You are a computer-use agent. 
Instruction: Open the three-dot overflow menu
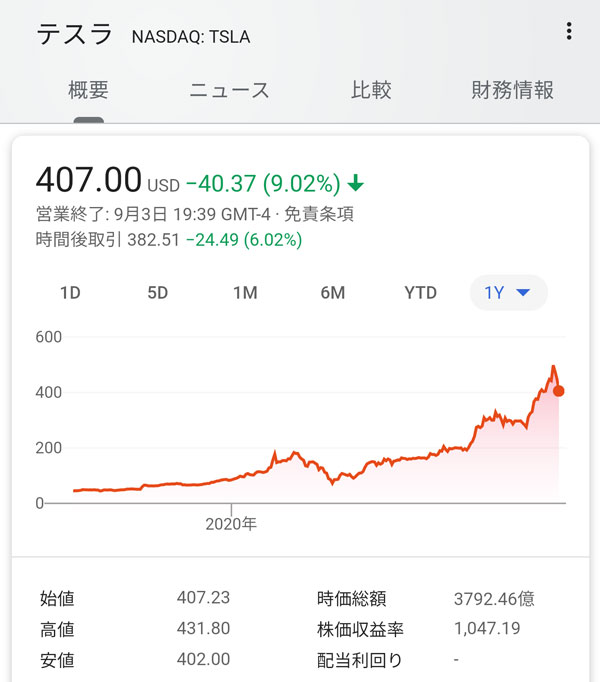(x=569, y=32)
